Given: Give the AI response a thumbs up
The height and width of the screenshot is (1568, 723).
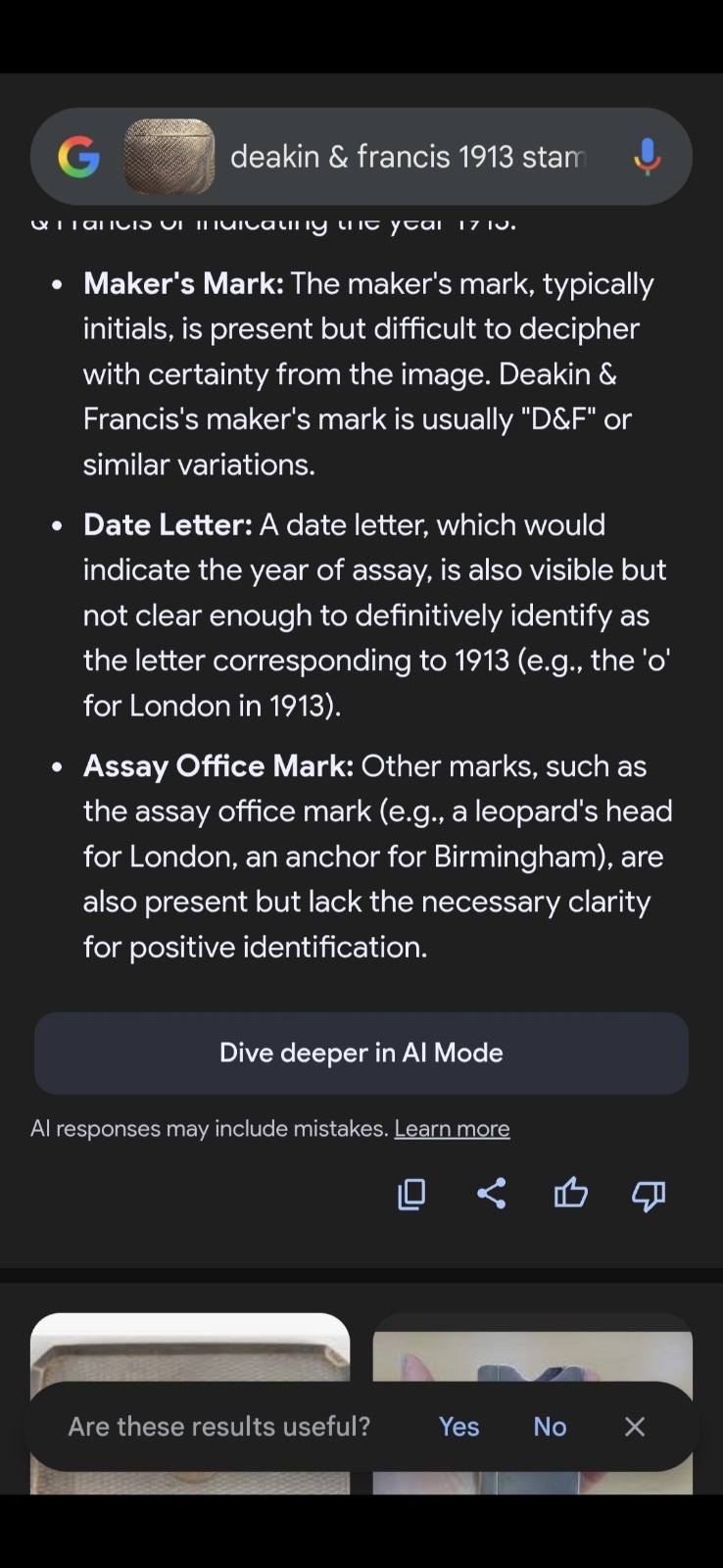Looking at the screenshot, I should [x=570, y=1193].
